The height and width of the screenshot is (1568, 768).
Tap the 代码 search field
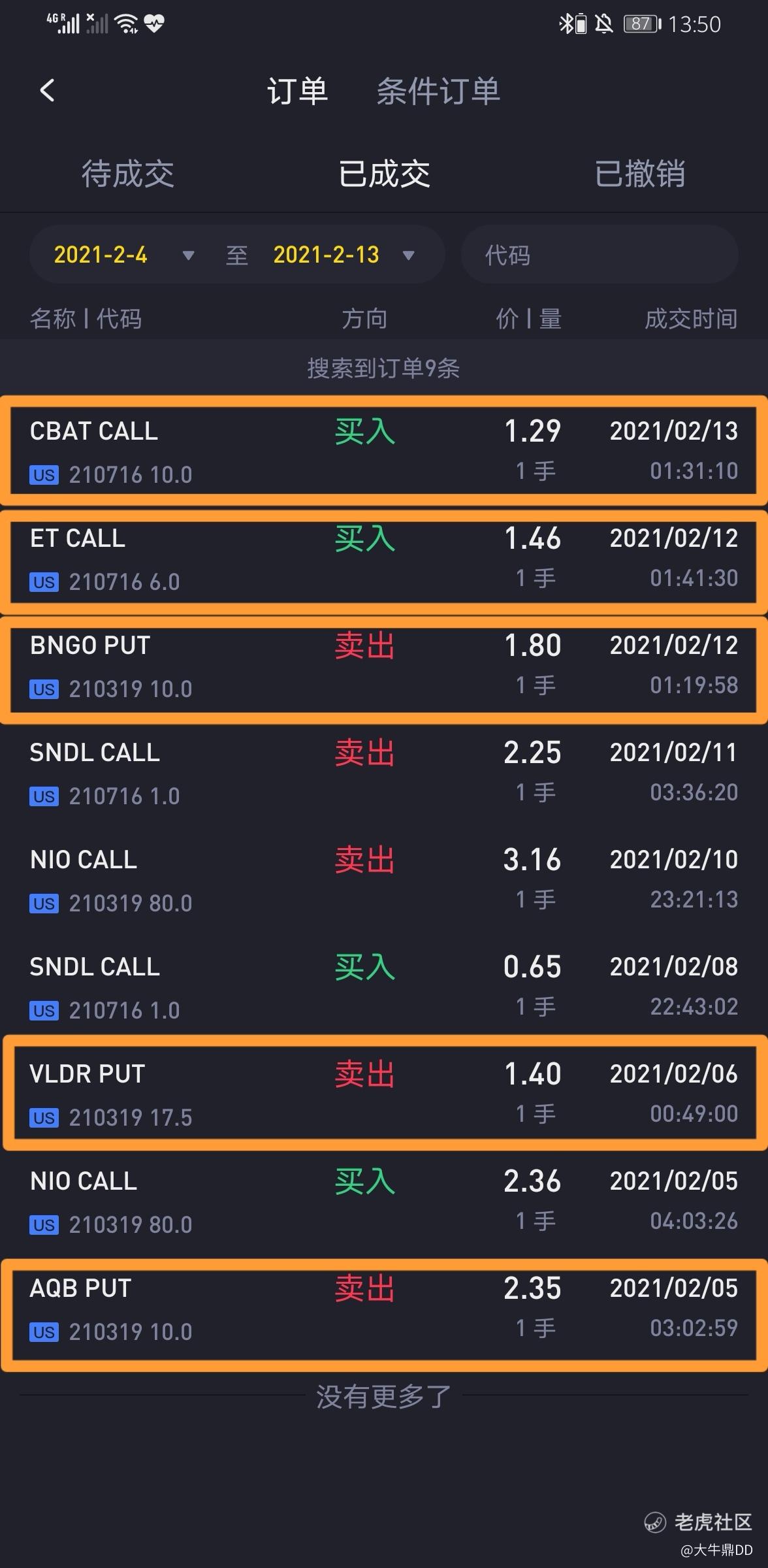(600, 255)
